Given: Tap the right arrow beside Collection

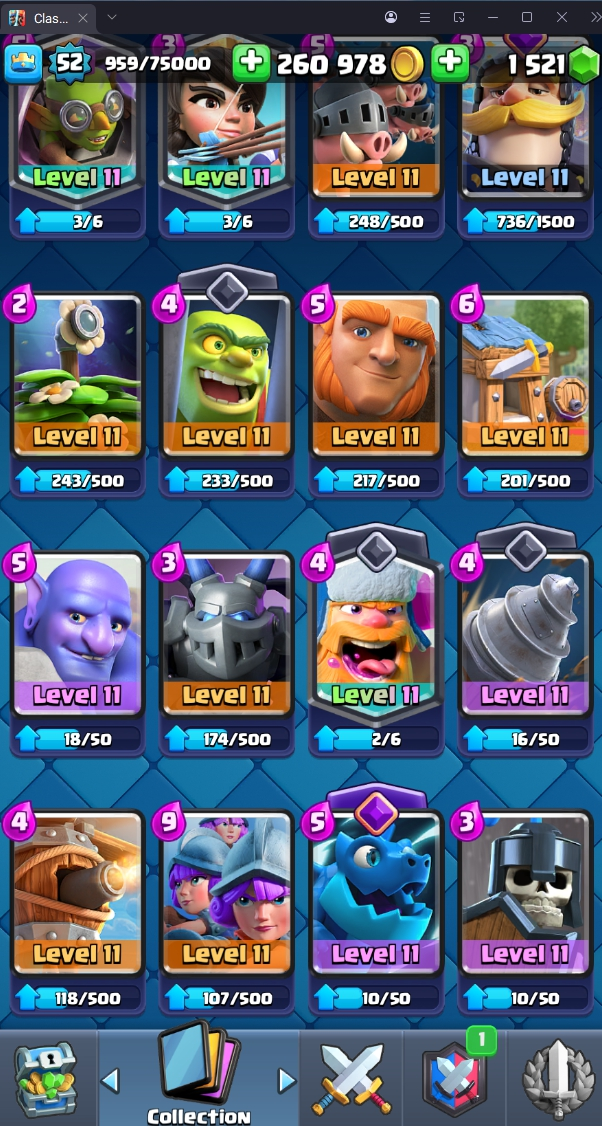Looking at the screenshot, I should tap(287, 1080).
